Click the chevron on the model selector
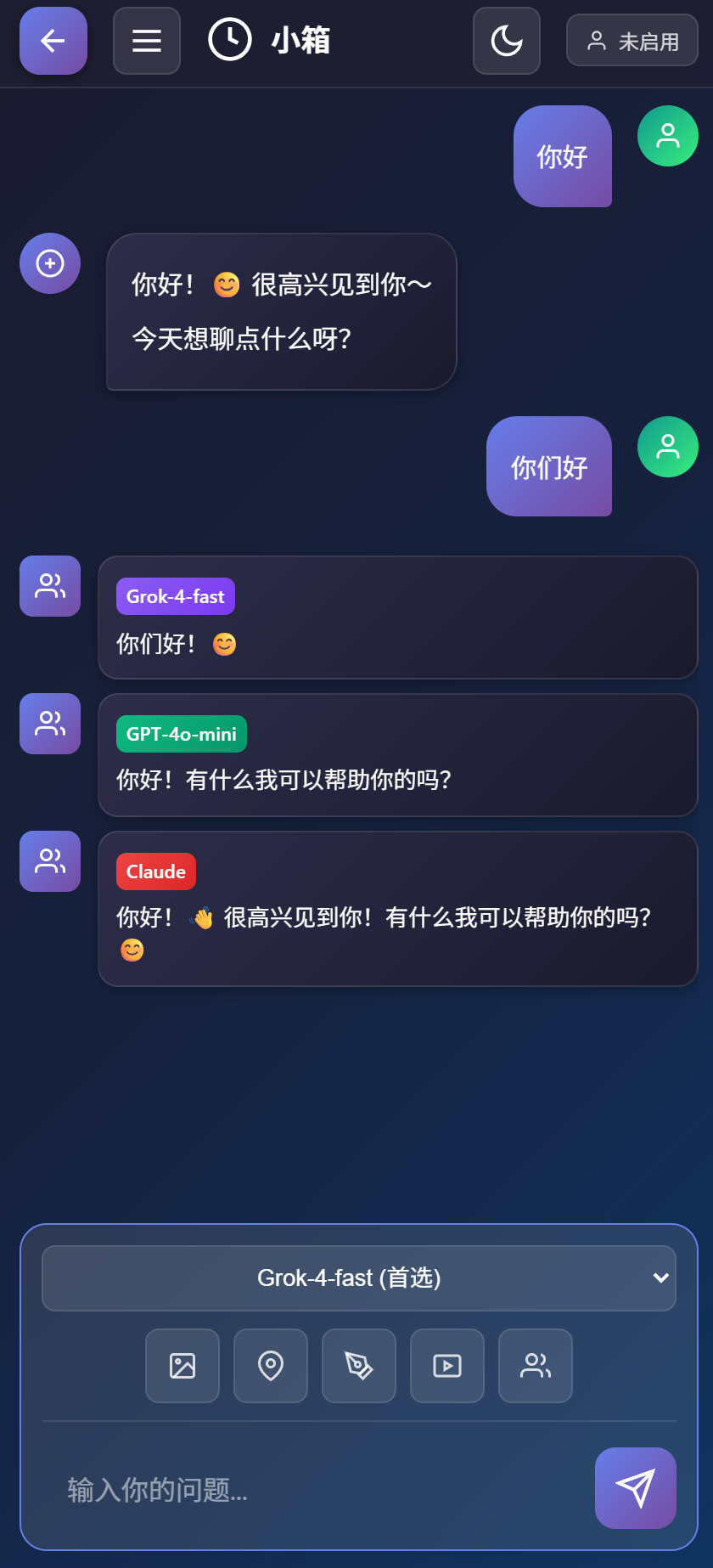713x1568 pixels. click(660, 1278)
